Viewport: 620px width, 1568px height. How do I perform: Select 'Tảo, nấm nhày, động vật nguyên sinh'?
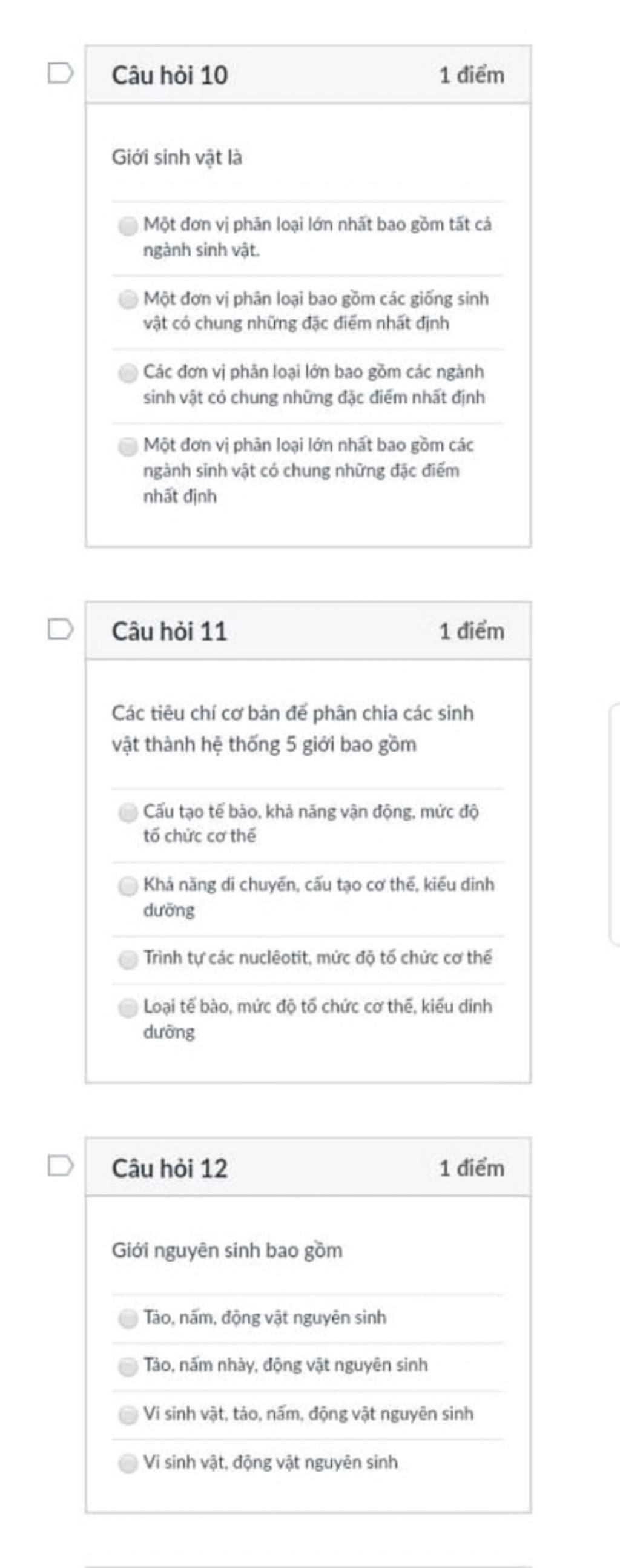[x=128, y=1366]
